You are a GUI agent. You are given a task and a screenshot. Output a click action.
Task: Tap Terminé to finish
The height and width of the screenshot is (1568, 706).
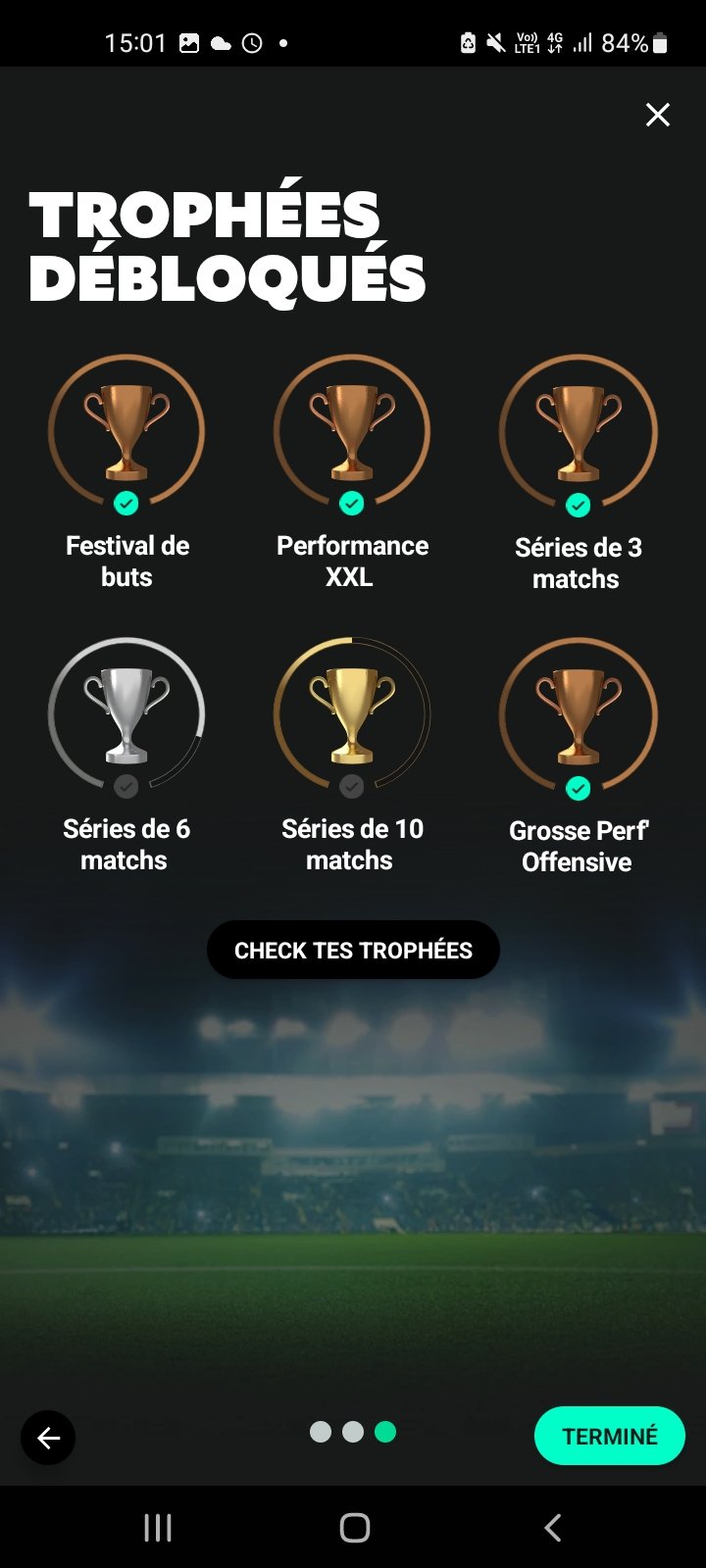(x=609, y=1436)
